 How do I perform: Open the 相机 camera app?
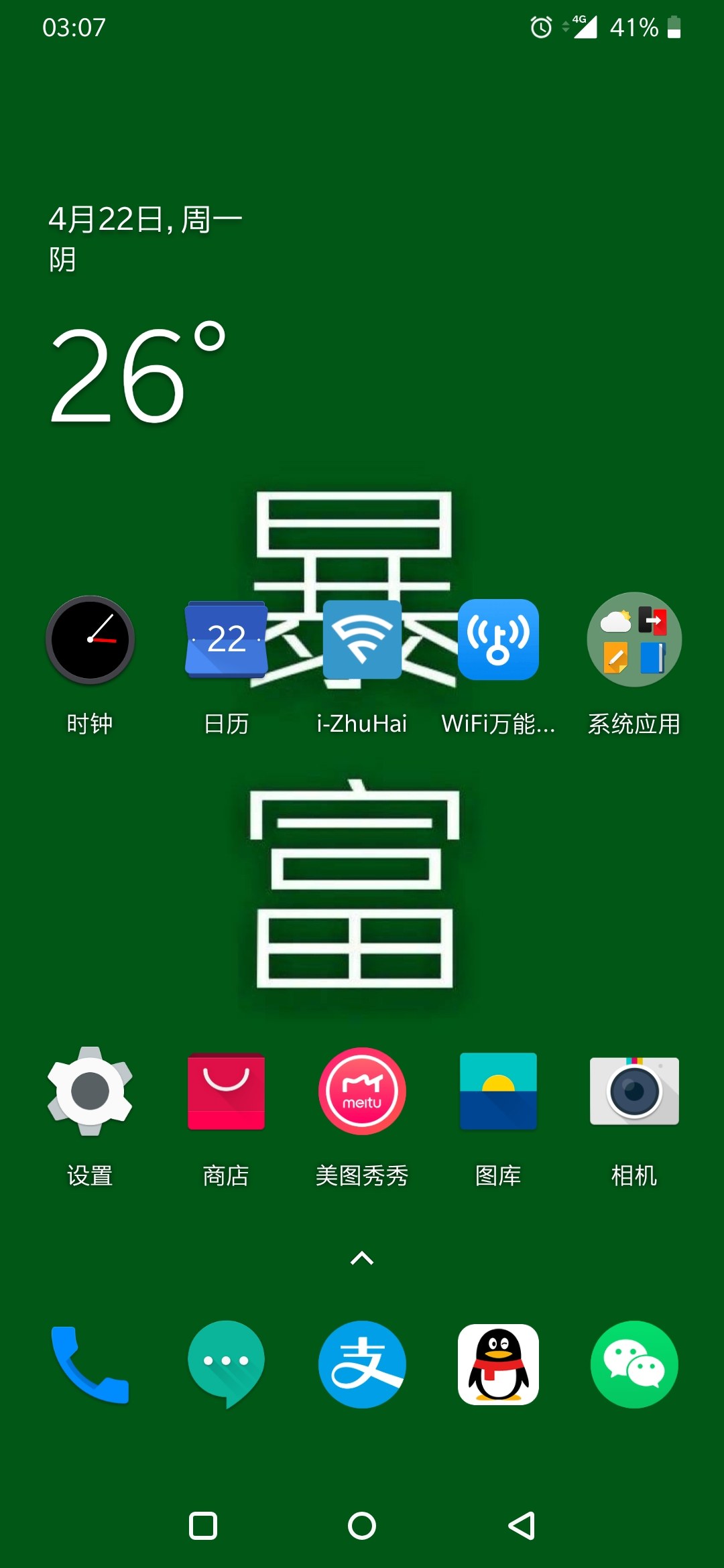click(x=634, y=1092)
